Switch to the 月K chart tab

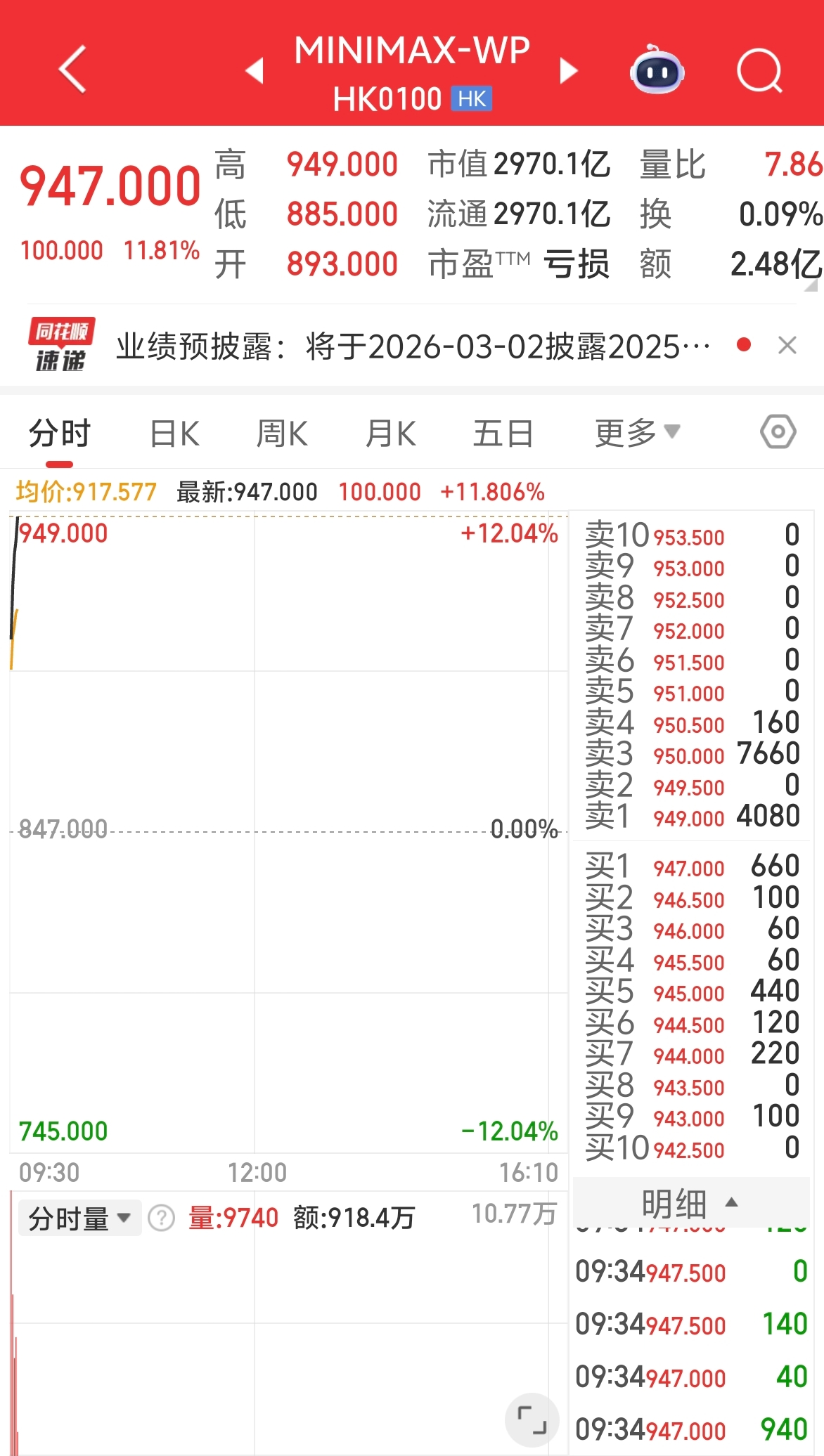tap(391, 434)
